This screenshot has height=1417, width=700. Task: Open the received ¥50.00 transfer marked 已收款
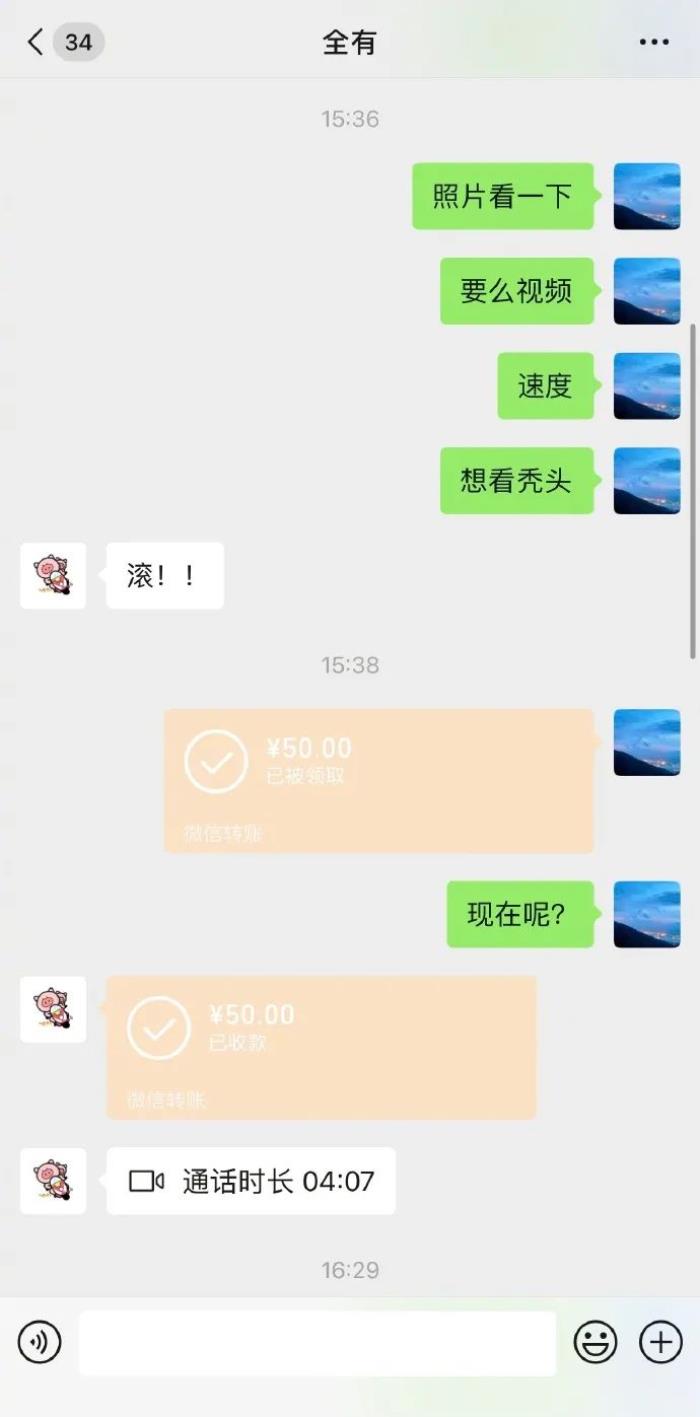pyautogui.click(x=321, y=1047)
